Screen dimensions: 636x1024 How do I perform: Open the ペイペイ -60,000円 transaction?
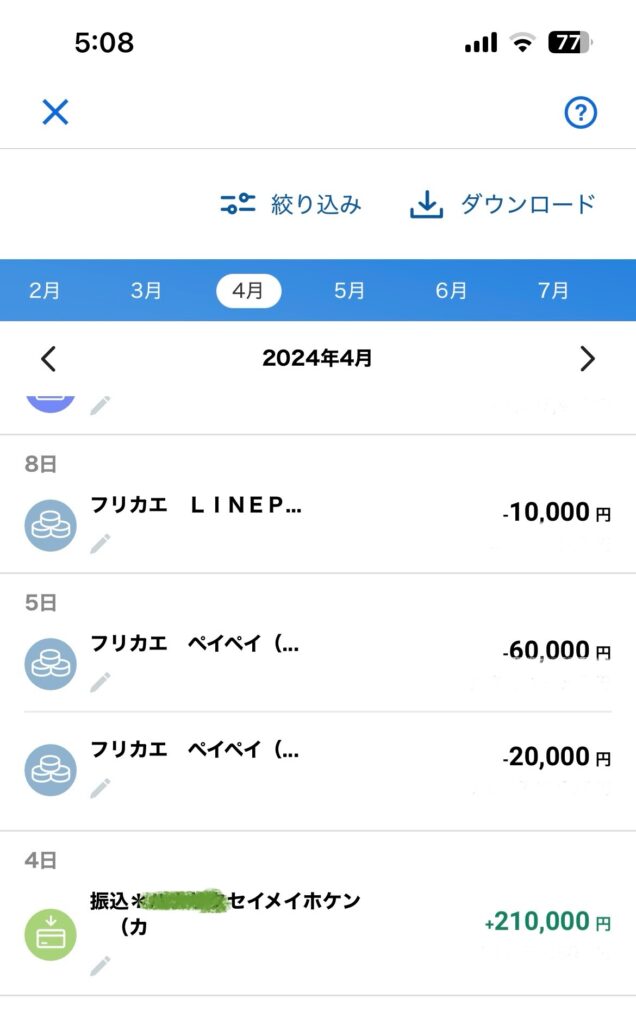318,663
